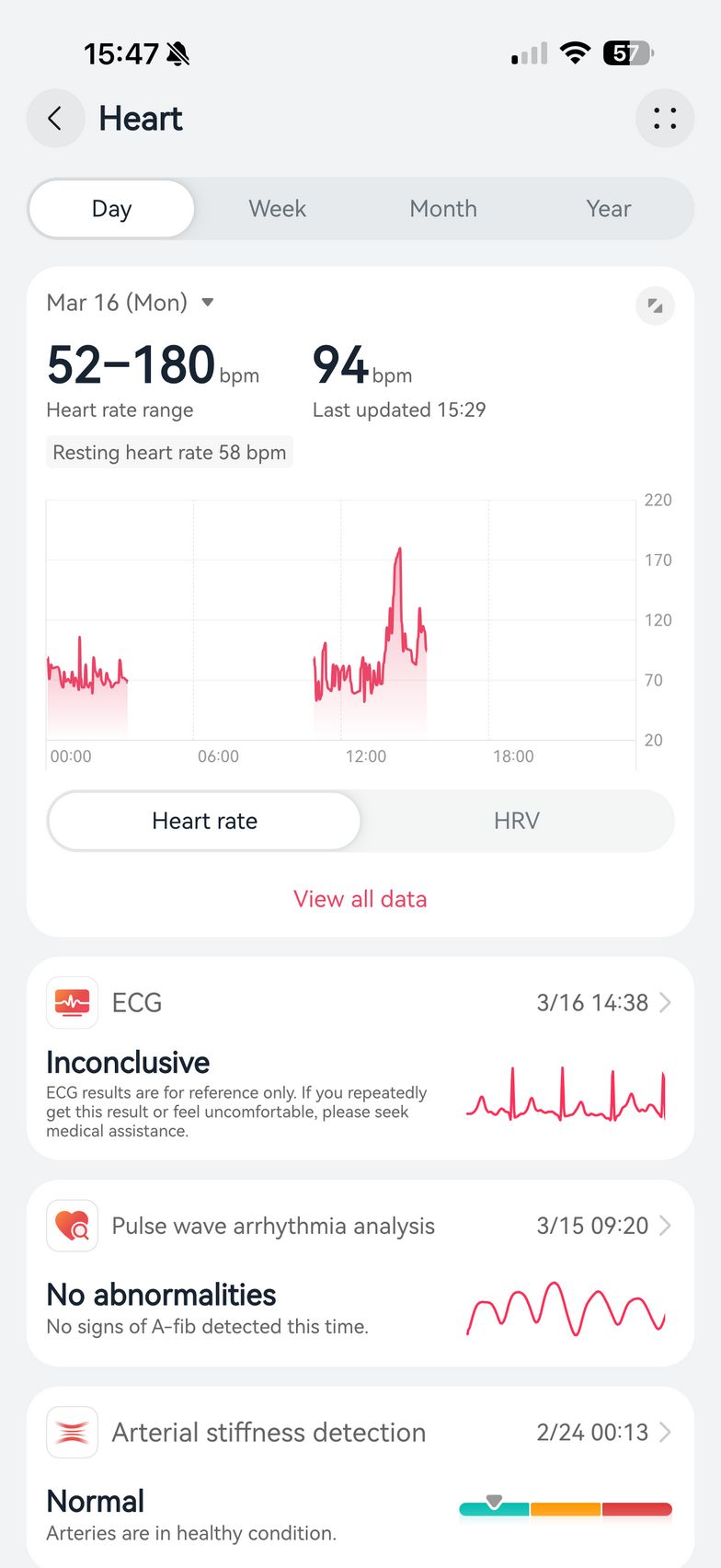The width and height of the screenshot is (721, 1568).
Task: Open the more options menu
Action: 664,119
